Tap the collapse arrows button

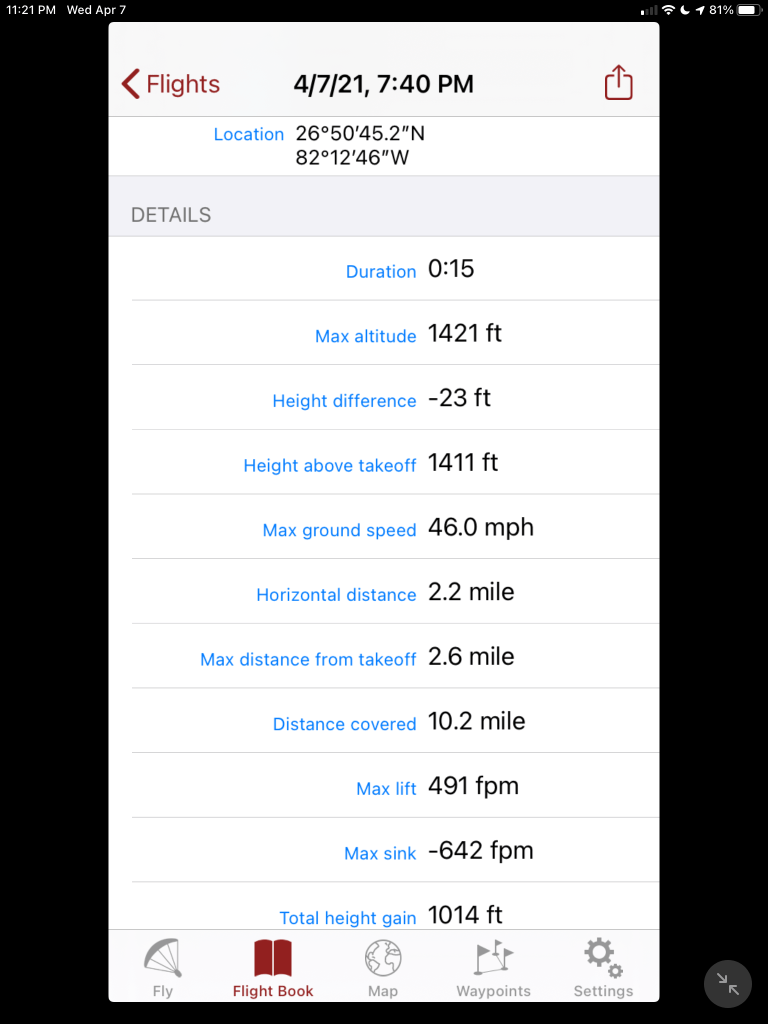[x=728, y=984]
